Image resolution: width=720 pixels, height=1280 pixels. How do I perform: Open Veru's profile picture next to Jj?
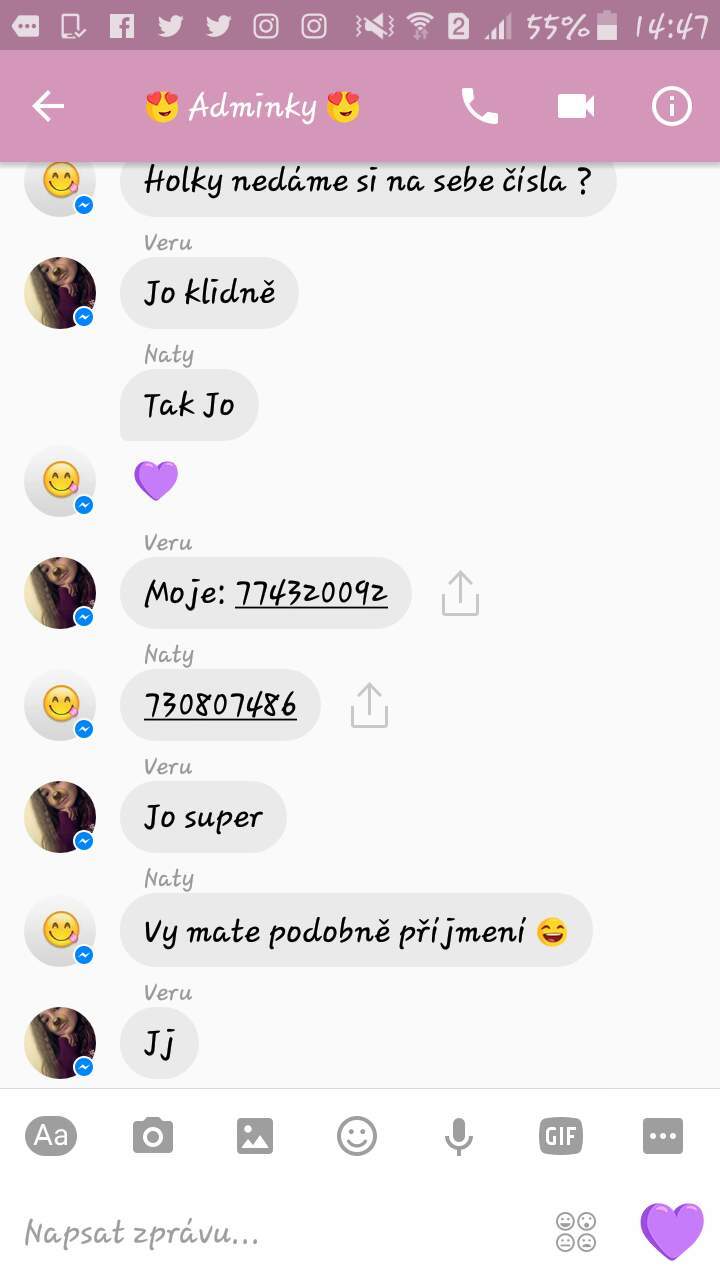point(60,1043)
